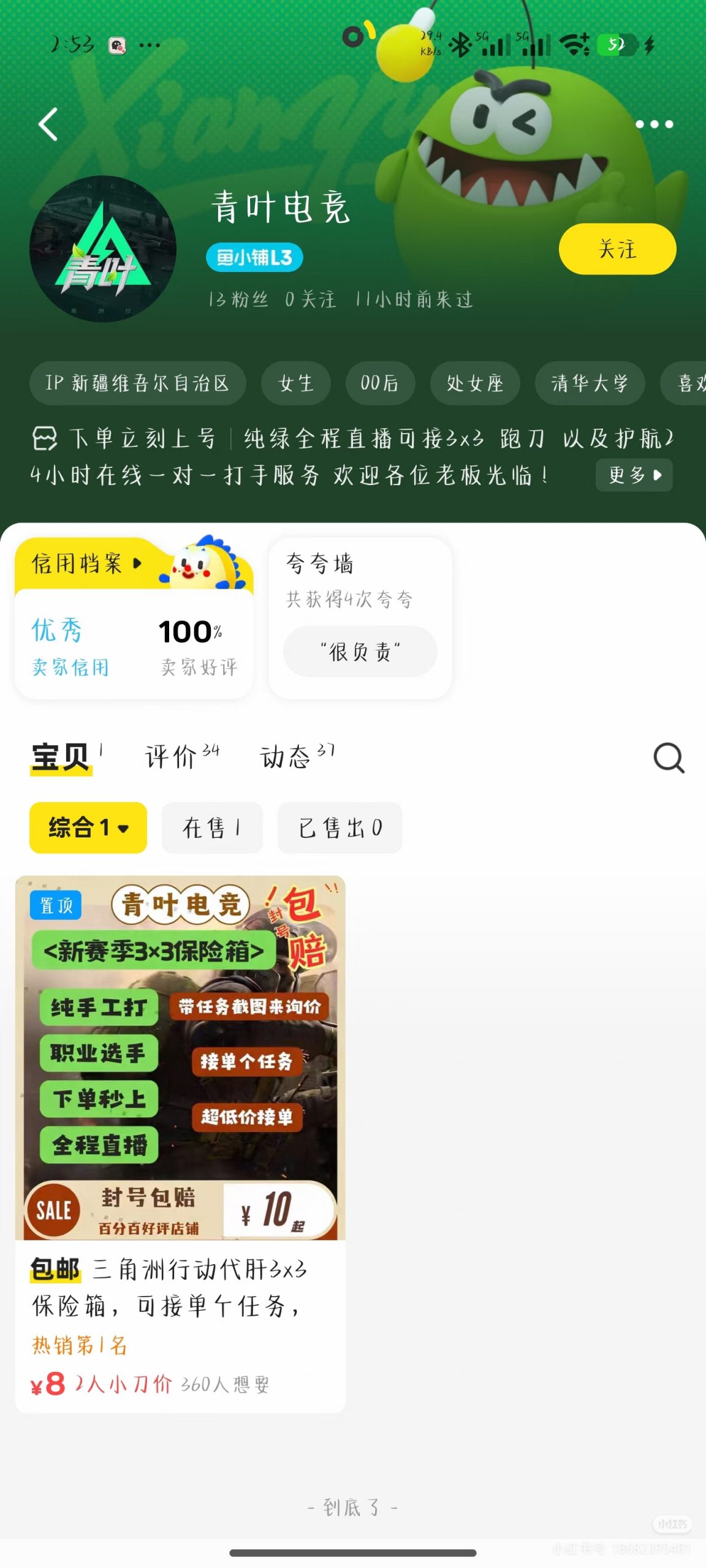Follow 青叶电竞 with the 关注 button
Viewport: 706px width, 1568px height.
coord(617,249)
